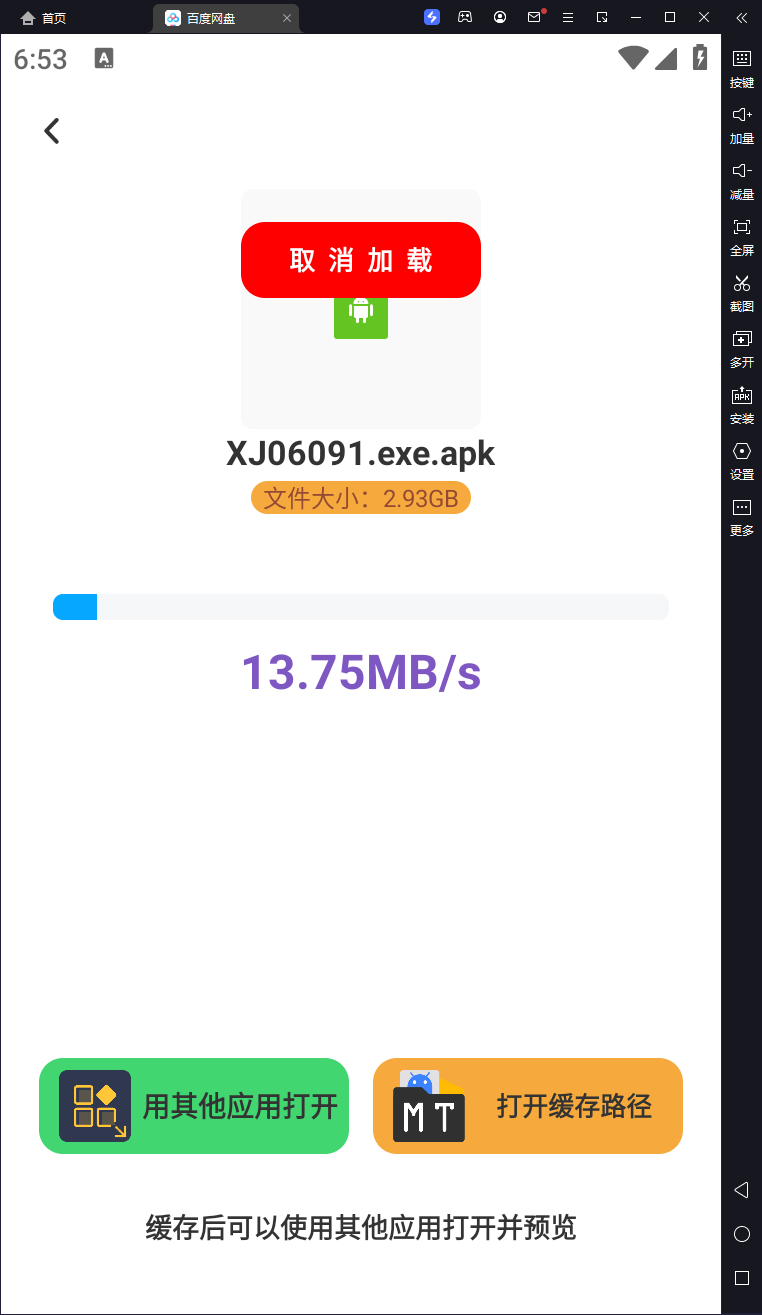Image resolution: width=762 pixels, height=1315 pixels.
Task: Open 多开 multi-instance manager
Action: click(742, 349)
